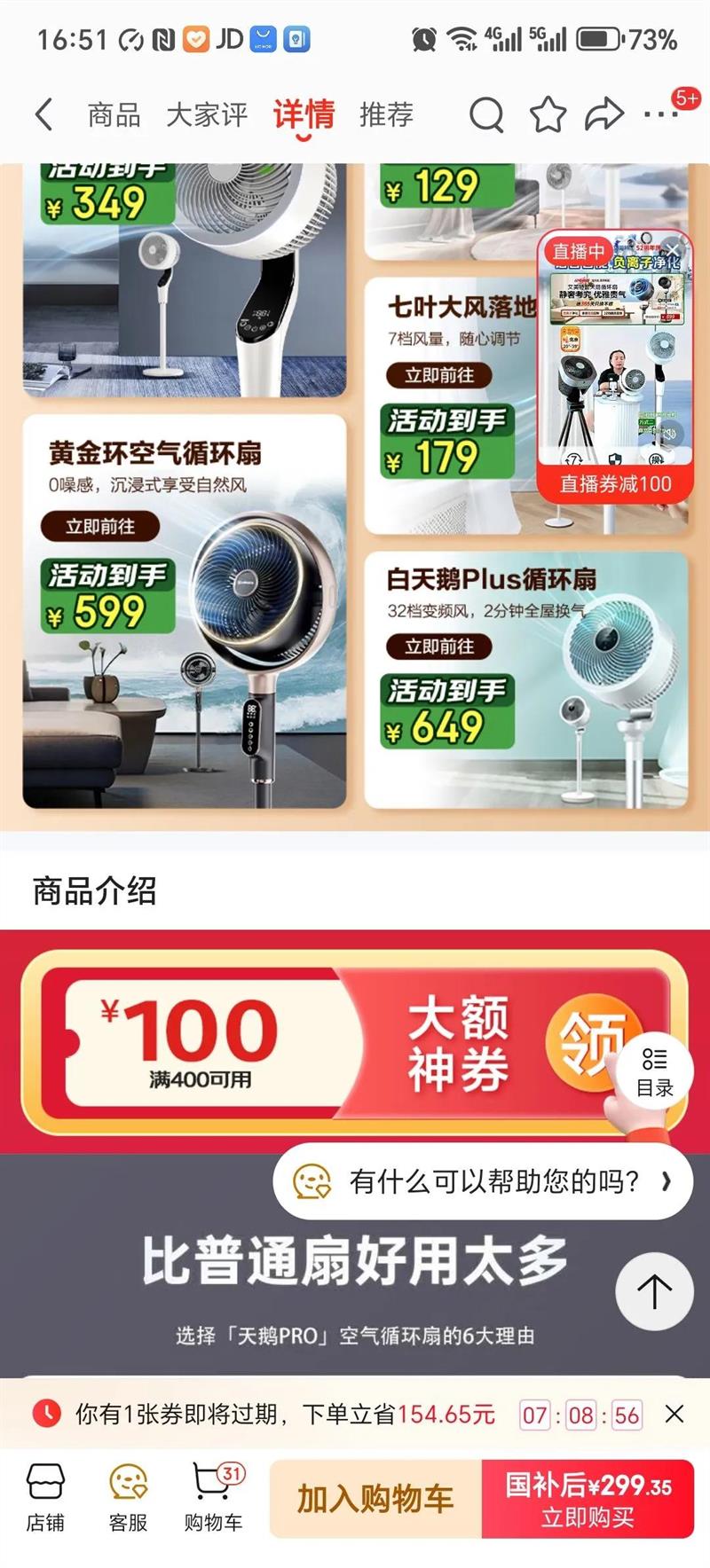Screen dimensions: 710x1568
Task: Tap 加入购物车 to add to cart
Action: coord(375,1499)
